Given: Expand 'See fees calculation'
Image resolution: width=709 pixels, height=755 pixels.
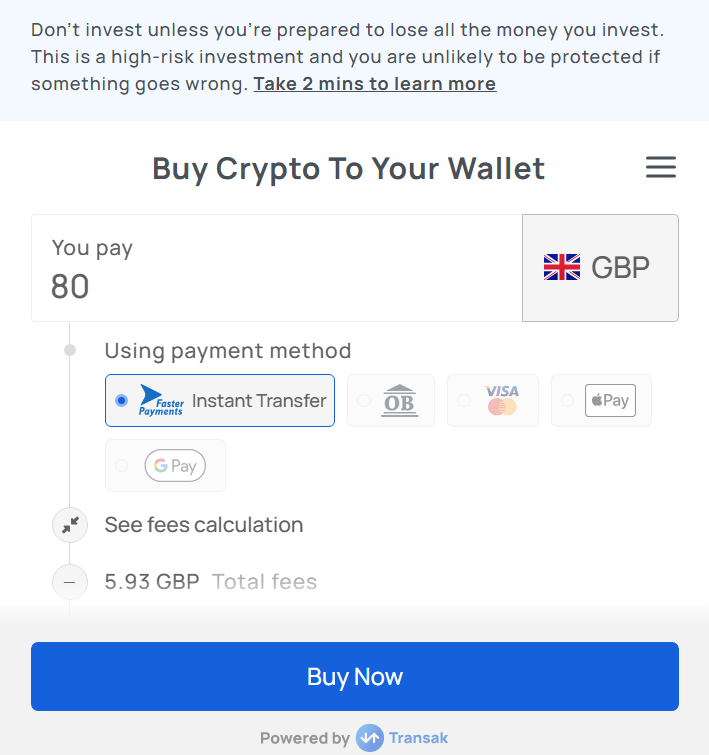Looking at the screenshot, I should 203,525.
